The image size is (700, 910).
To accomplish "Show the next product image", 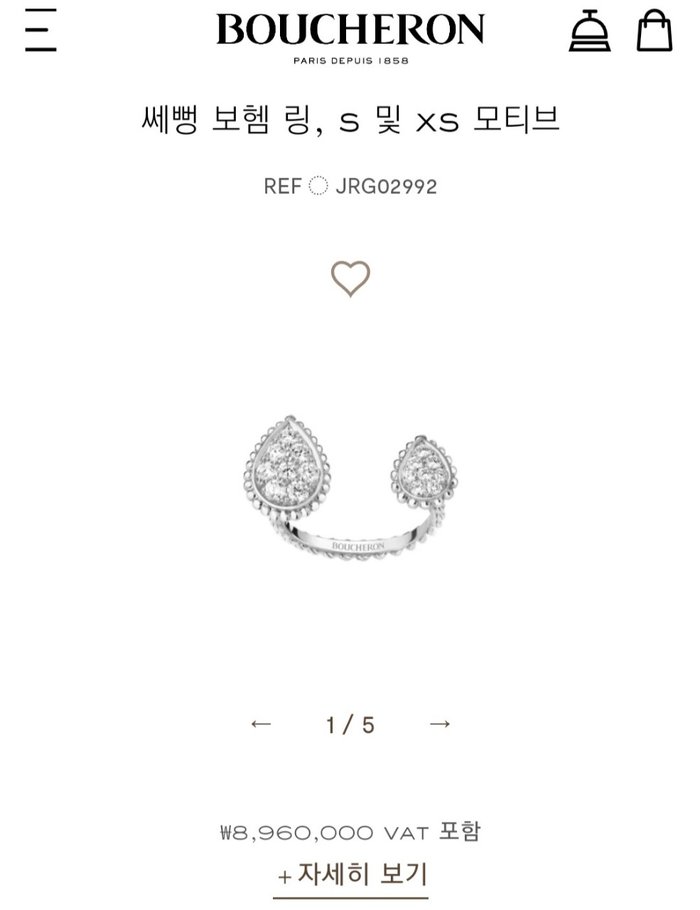I will [x=439, y=724].
